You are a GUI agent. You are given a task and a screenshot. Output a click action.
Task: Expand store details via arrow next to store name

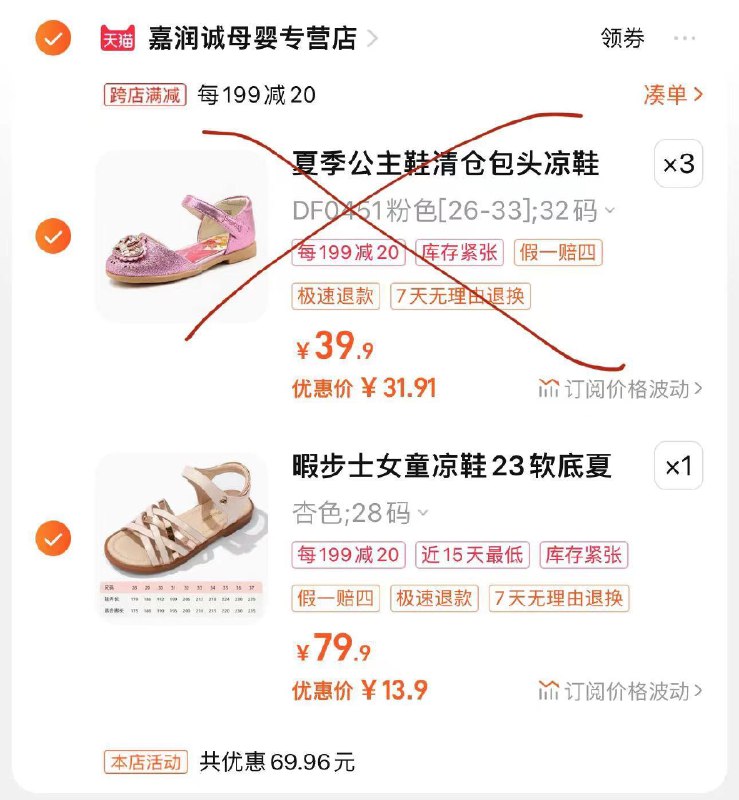tap(372, 37)
